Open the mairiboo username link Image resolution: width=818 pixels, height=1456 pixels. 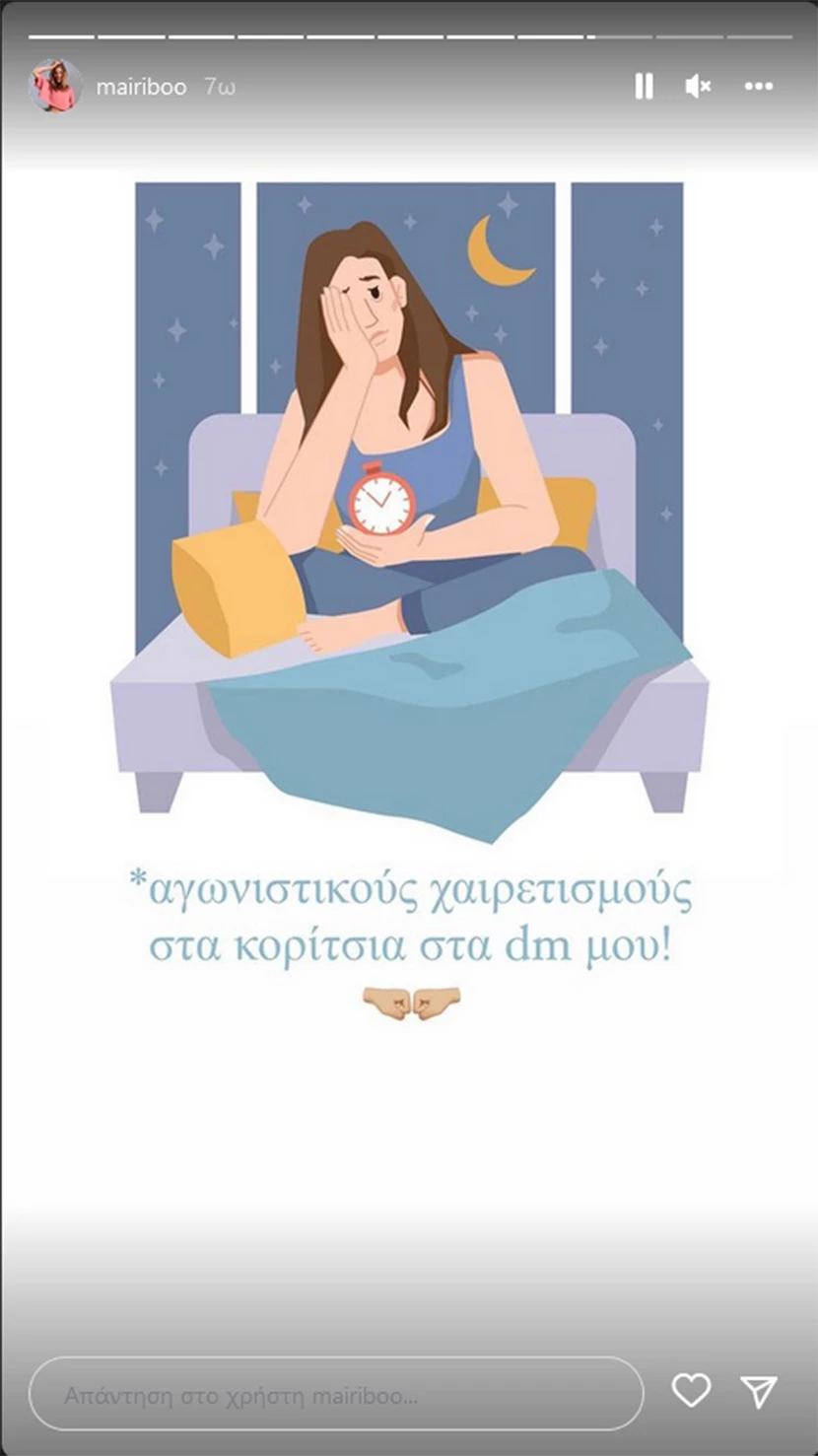pyautogui.click(x=141, y=87)
